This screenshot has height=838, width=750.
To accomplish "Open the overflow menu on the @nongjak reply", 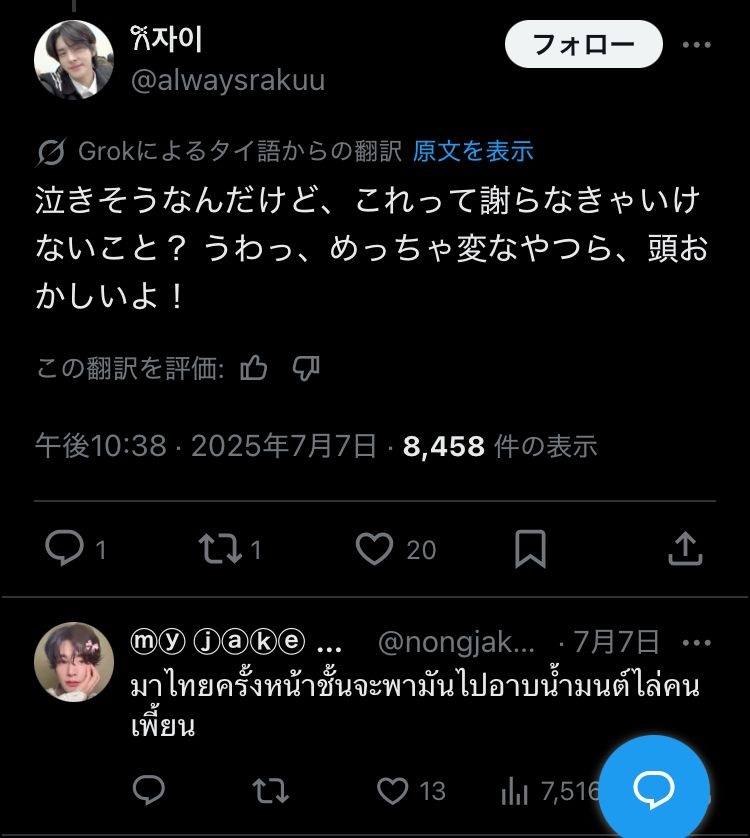I will (696, 641).
